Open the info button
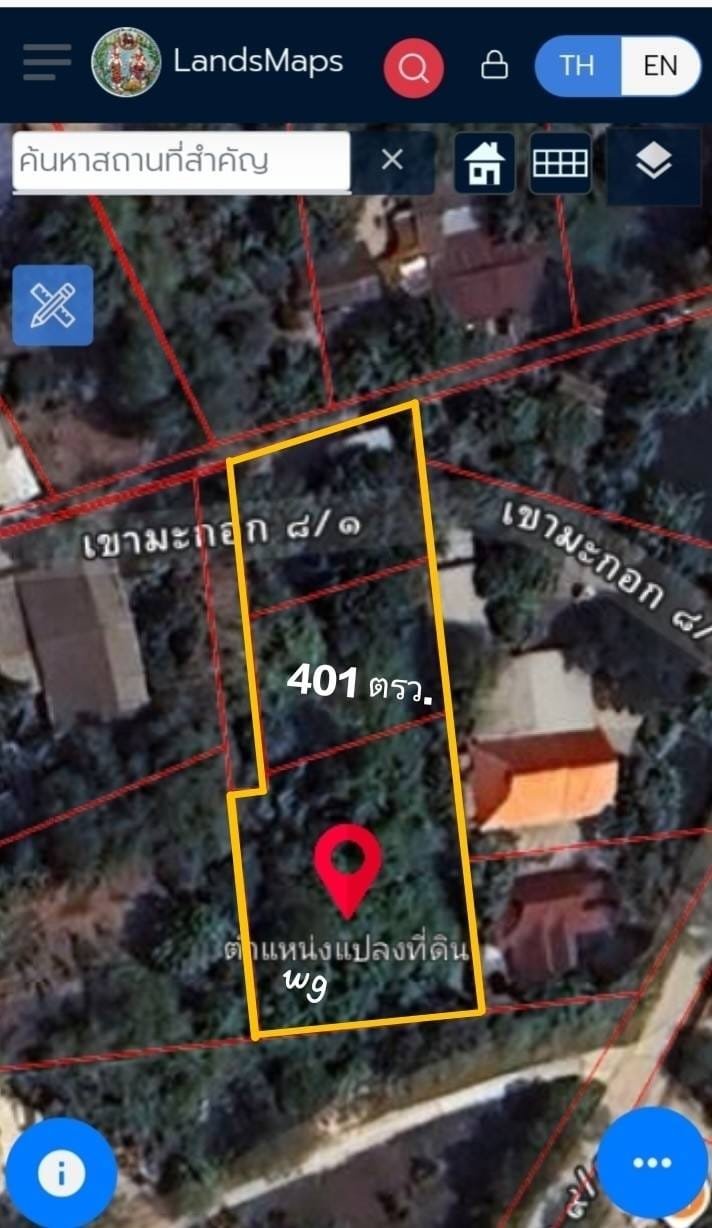This screenshot has width=712, height=1228. (x=61, y=1173)
